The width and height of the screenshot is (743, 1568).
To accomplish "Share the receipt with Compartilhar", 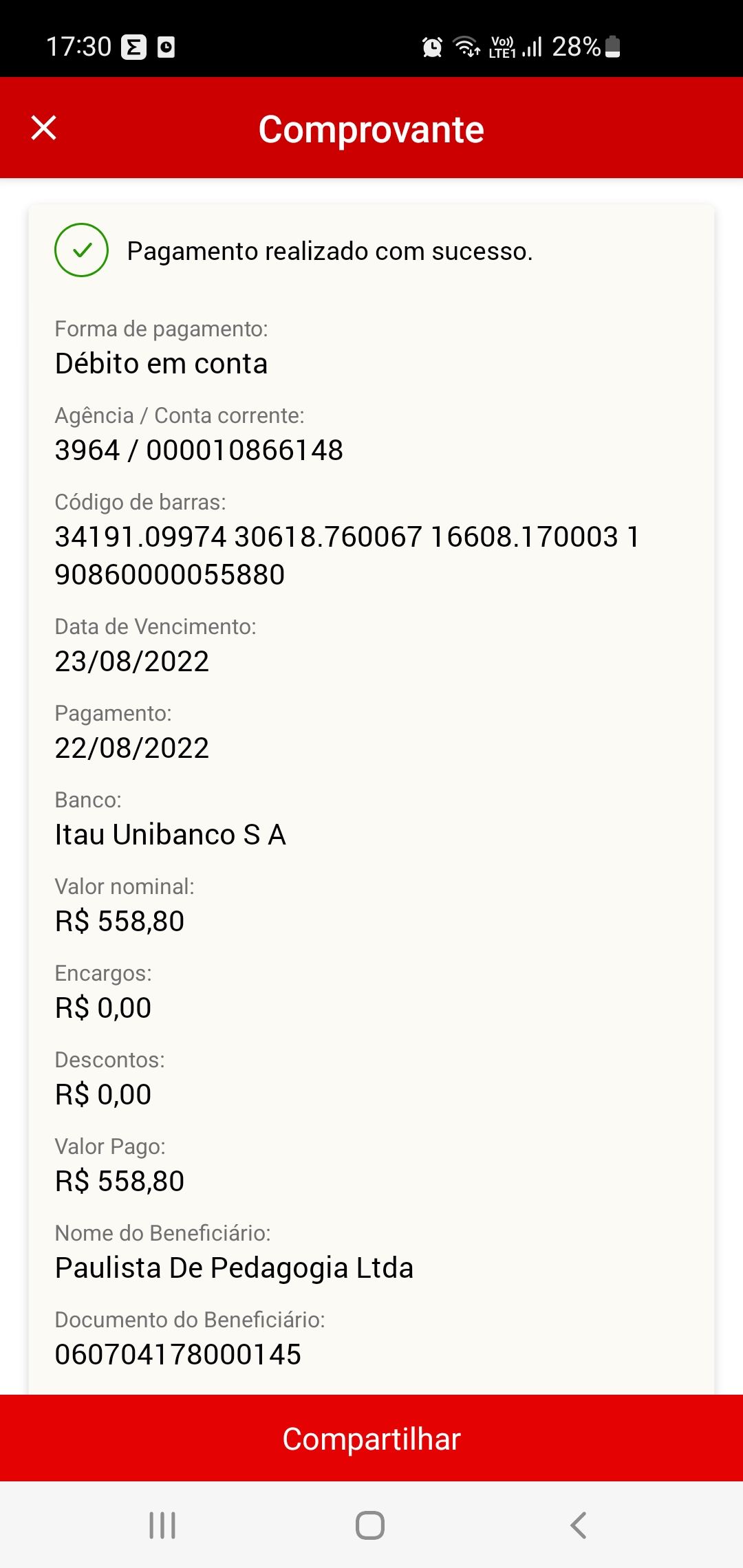I will (x=371, y=1438).
